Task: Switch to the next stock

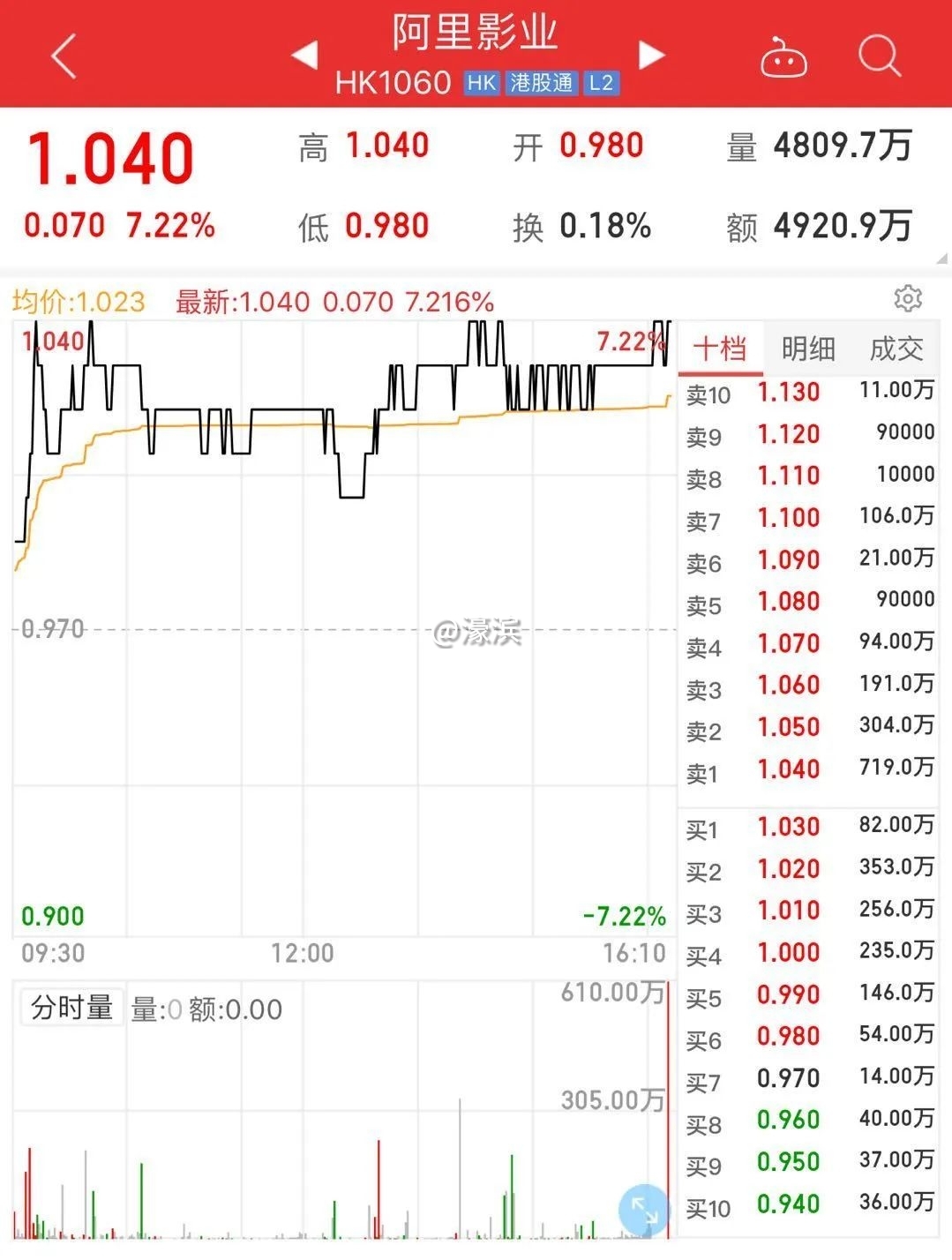Action: tap(651, 55)
